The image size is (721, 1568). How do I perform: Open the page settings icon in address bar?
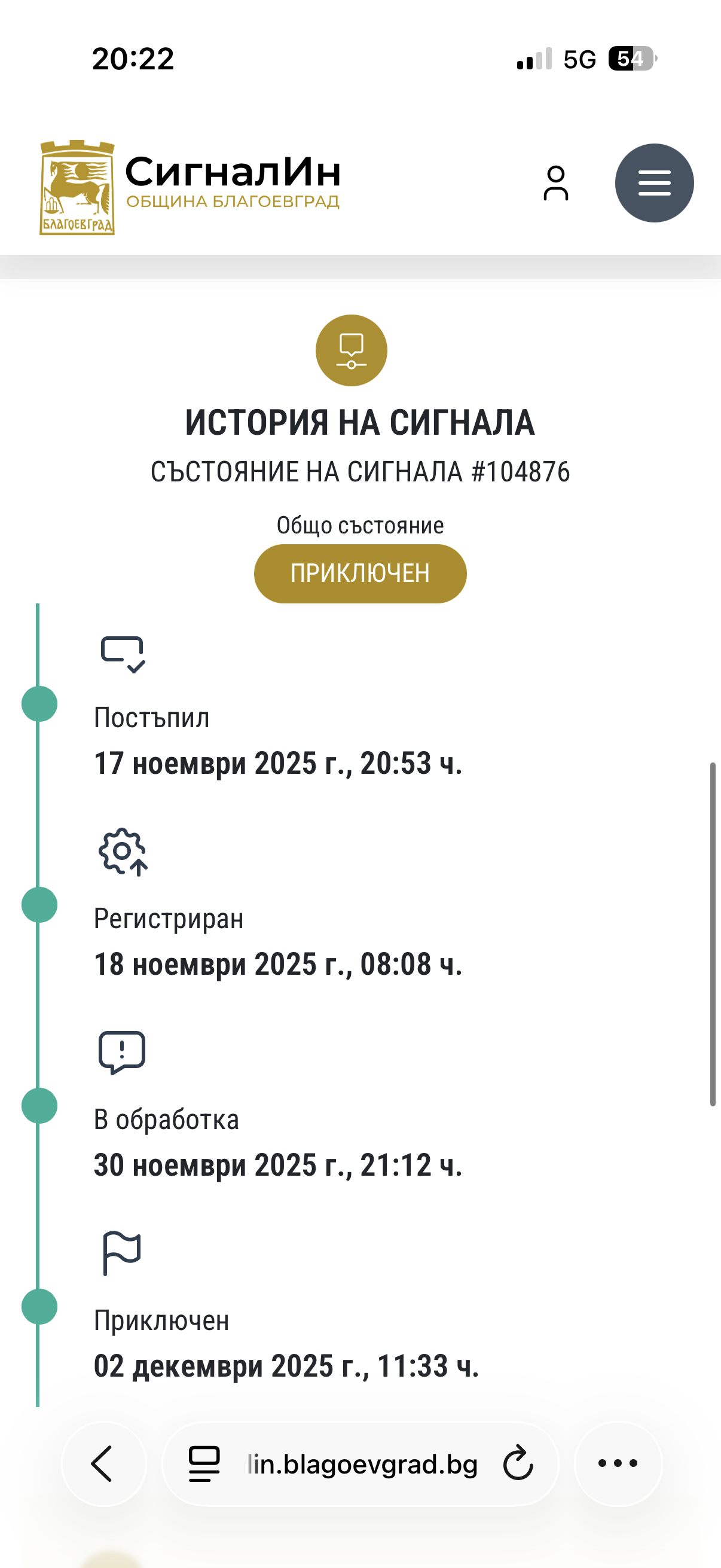(x=204, y=1463)
